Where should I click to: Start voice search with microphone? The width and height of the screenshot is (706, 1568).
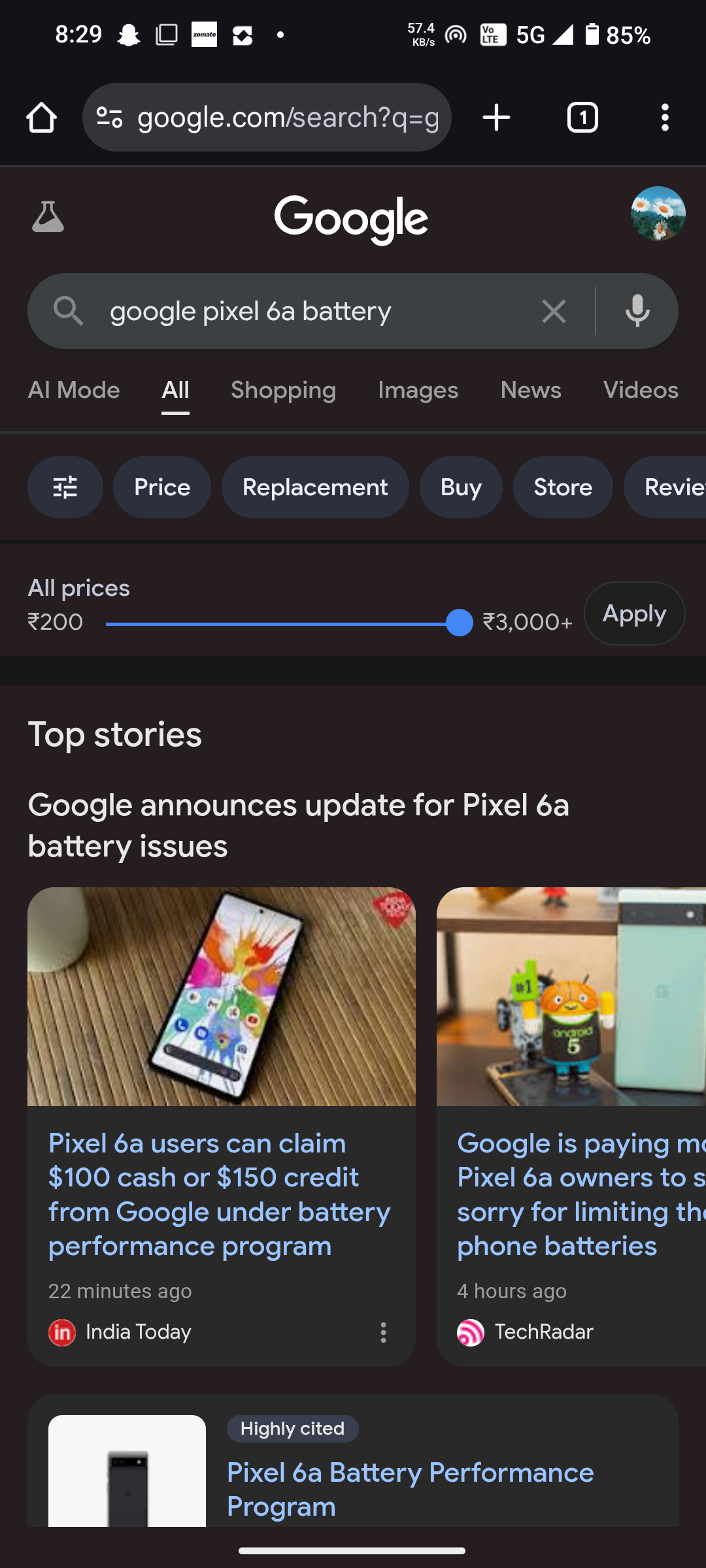point(637,312)
